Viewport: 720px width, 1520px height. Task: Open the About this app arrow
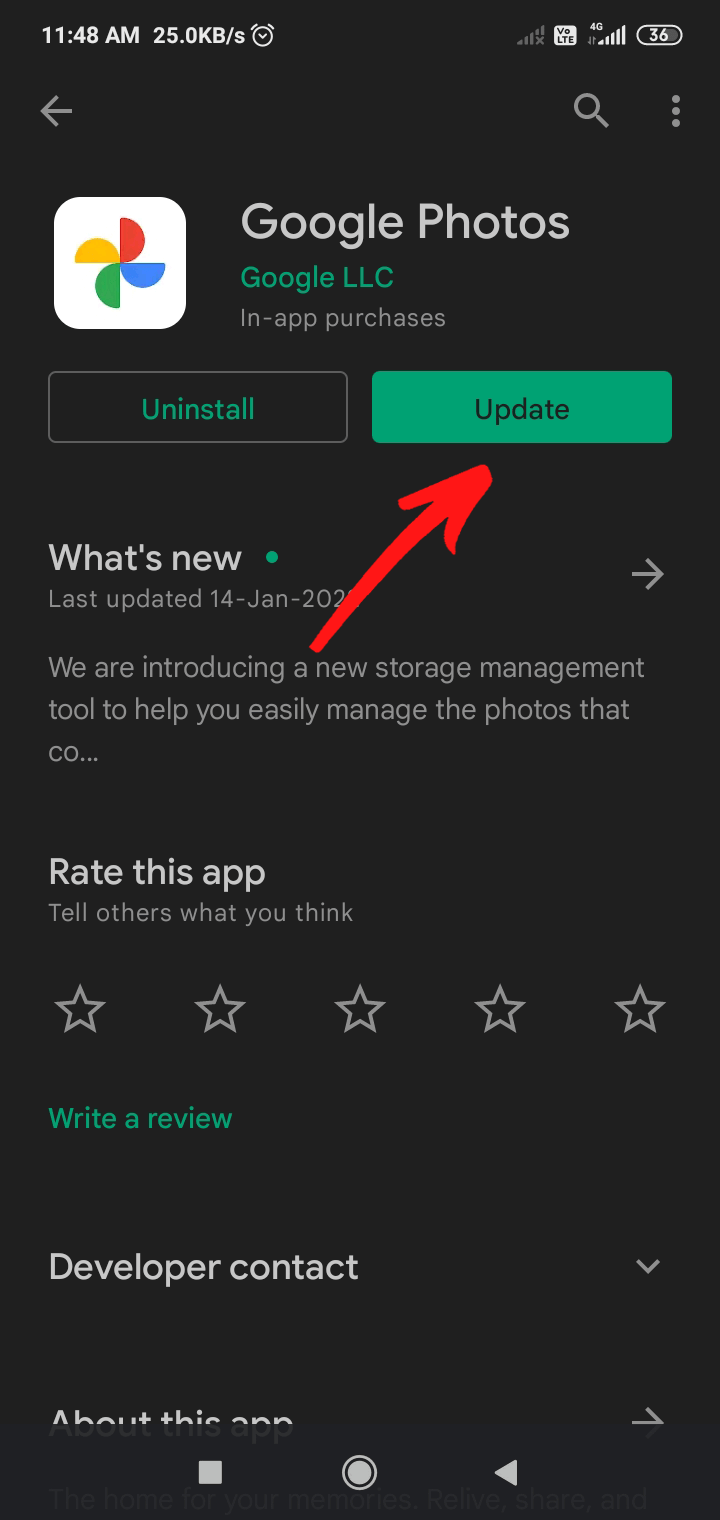648,1420
